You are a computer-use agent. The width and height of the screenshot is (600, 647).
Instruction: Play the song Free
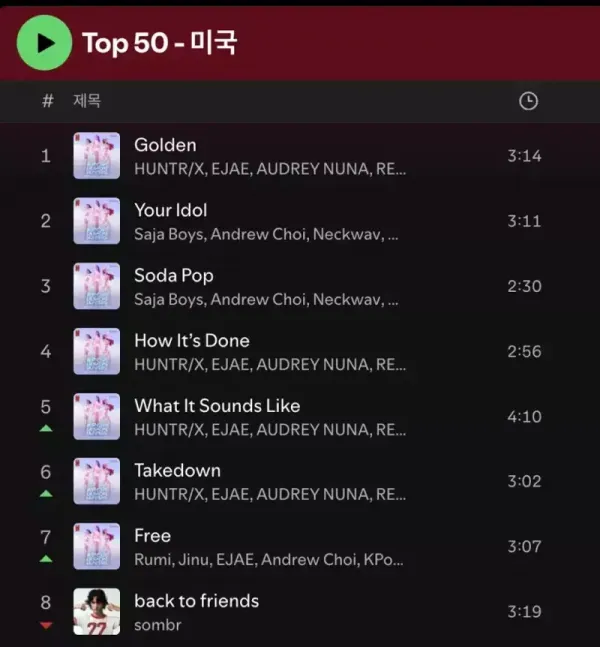(153, 535)
